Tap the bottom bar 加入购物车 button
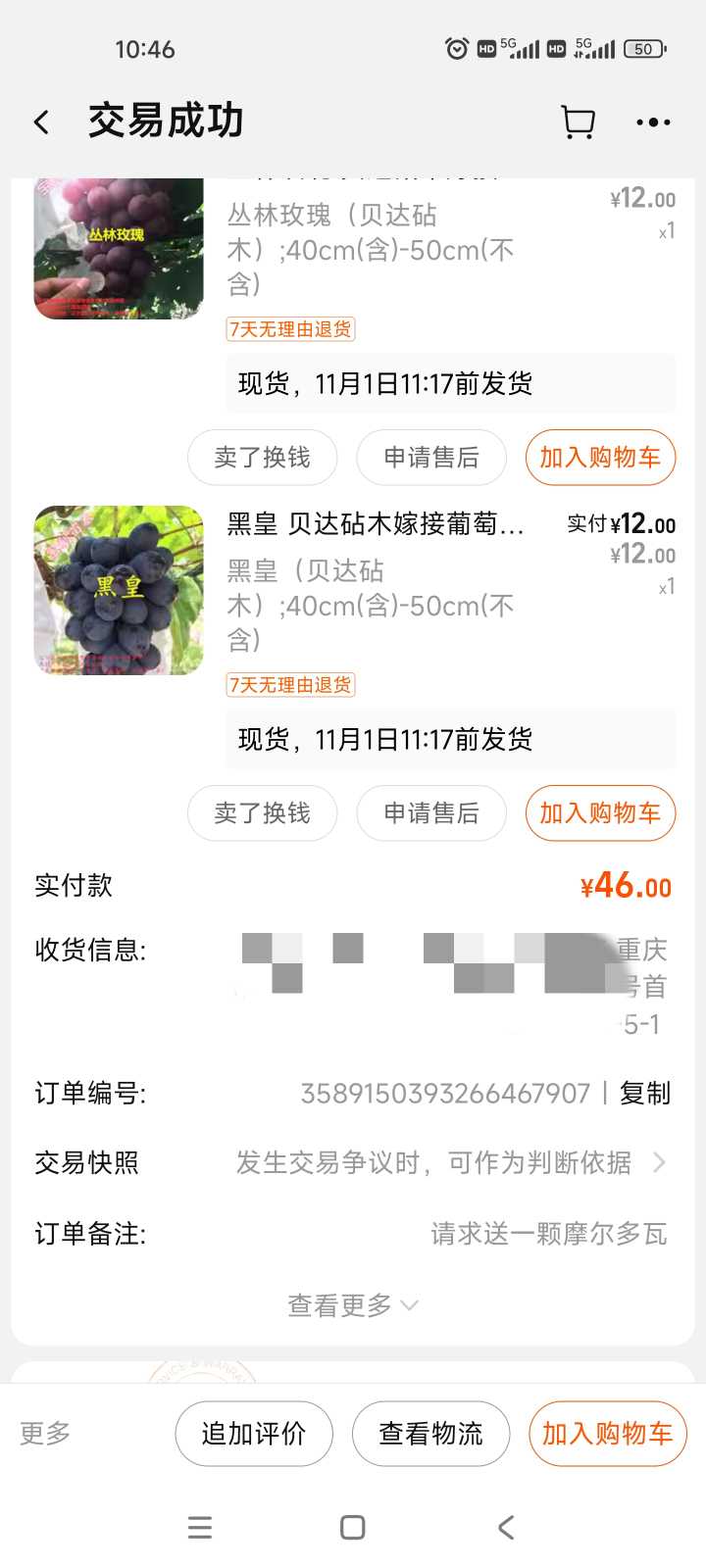 click(608, 1434)
